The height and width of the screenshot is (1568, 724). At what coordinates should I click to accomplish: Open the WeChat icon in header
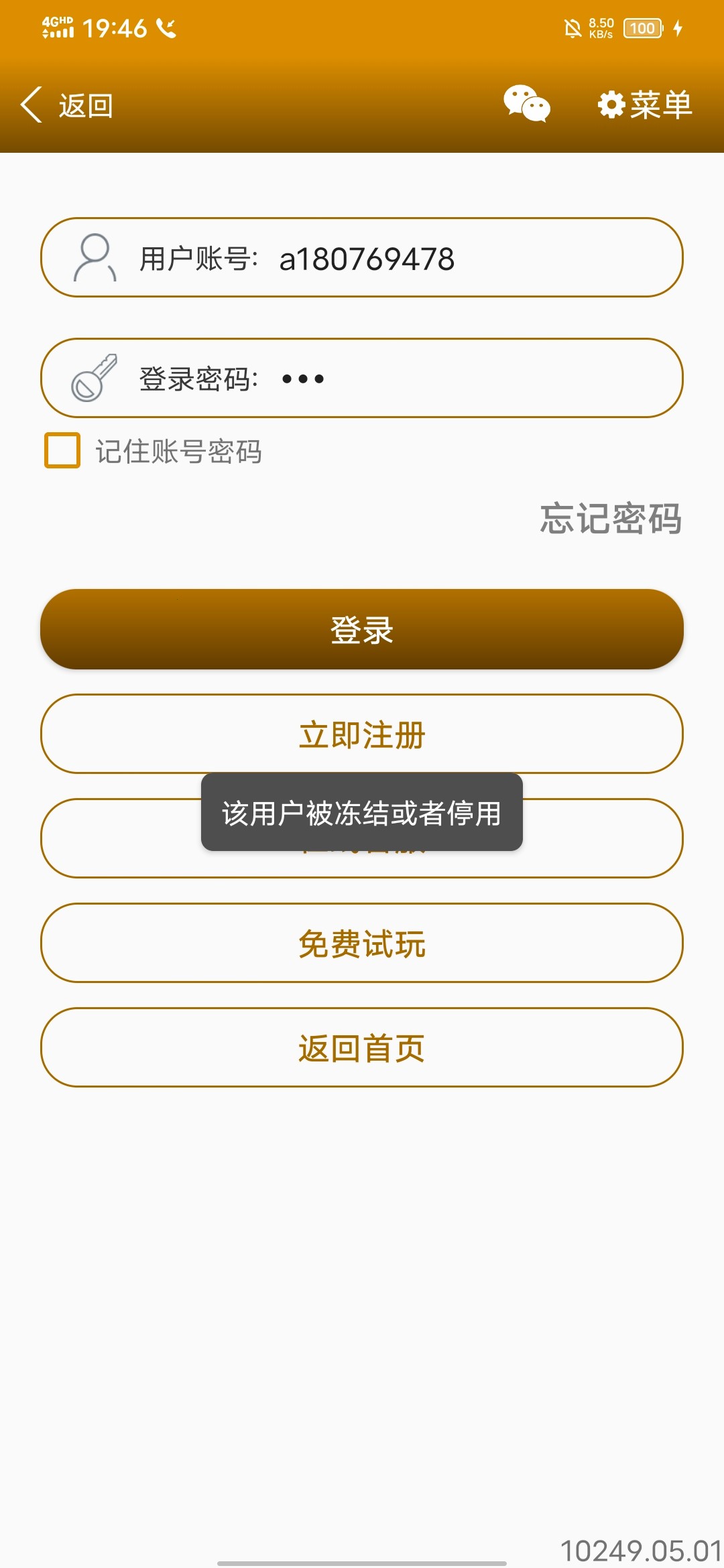click(x=527, y=104)
